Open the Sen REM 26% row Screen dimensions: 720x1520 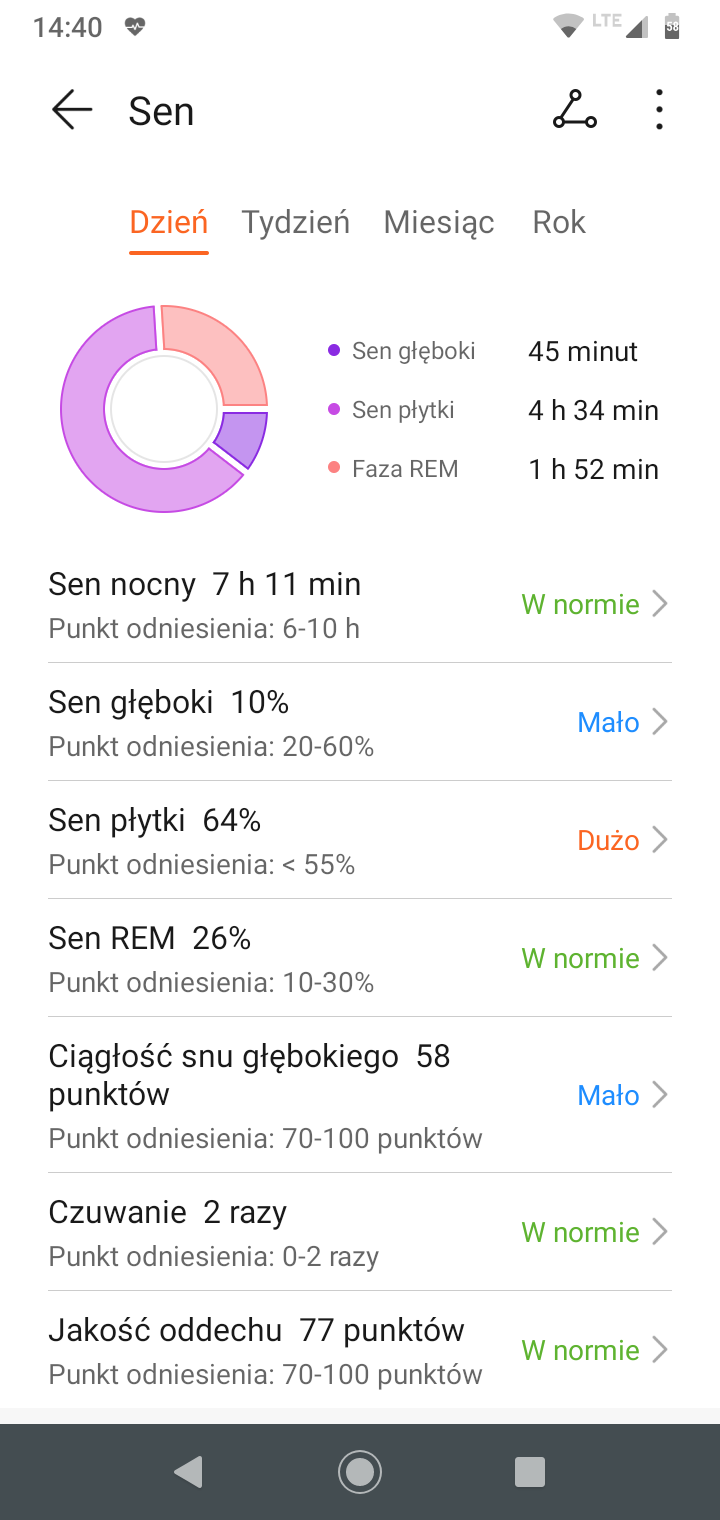360,958
